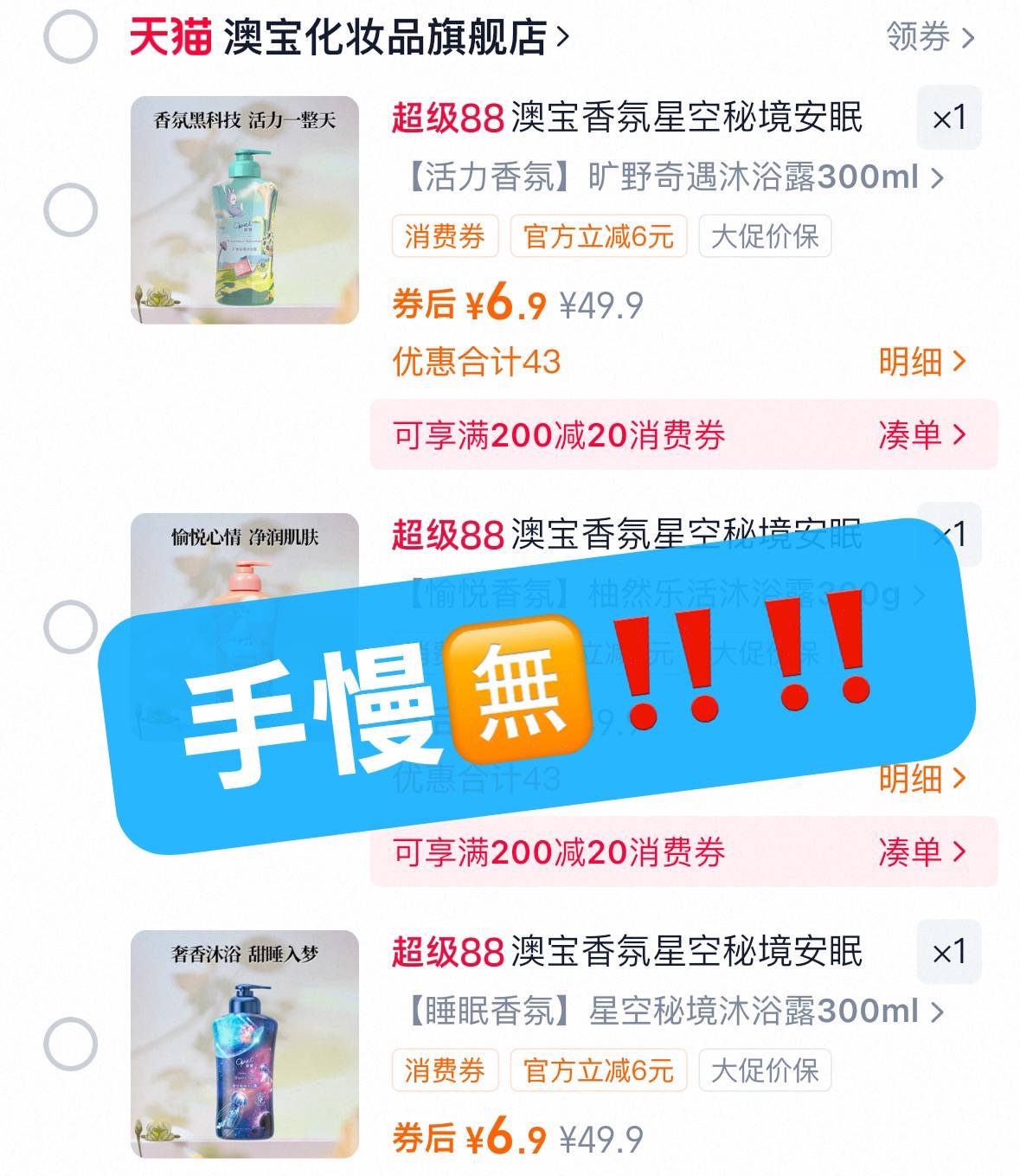Click the 消费券 tag on first product
Viewport: 1020px width, 1176px height.
pos(445,235)
